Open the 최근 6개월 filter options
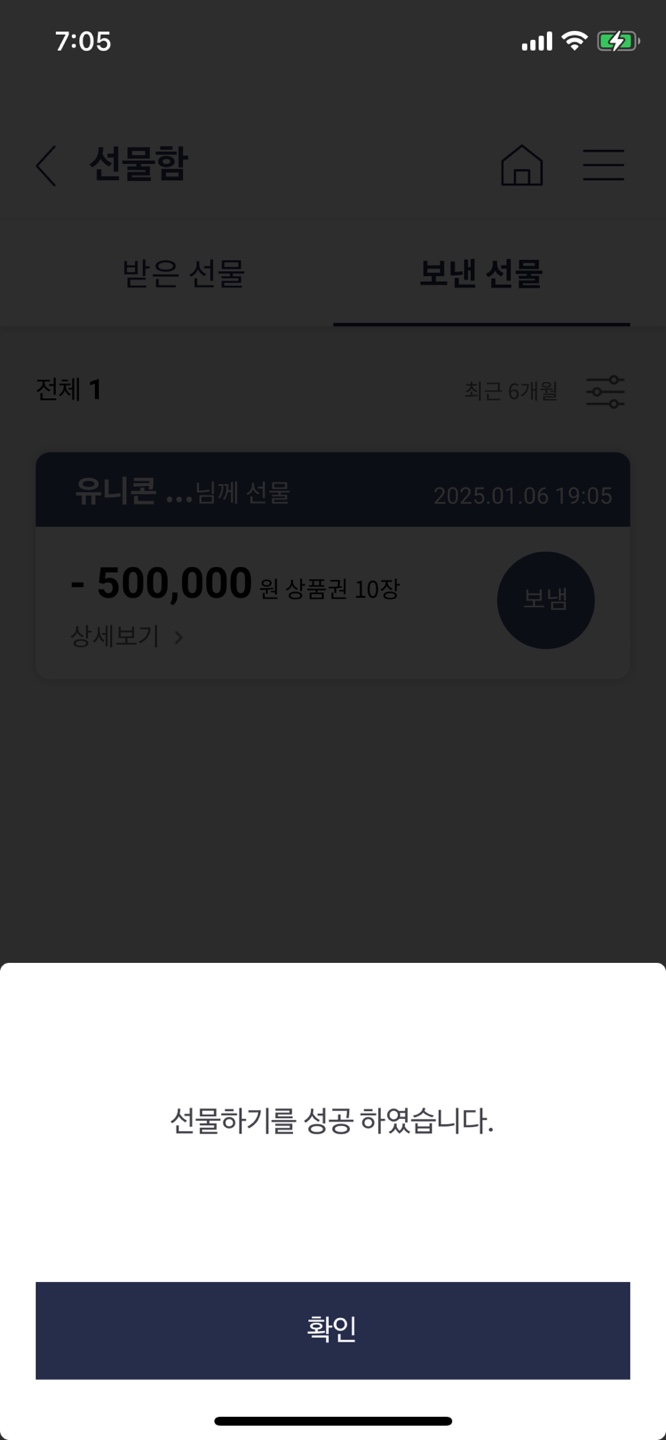666x1440 pixels. (x=604, y=391)
